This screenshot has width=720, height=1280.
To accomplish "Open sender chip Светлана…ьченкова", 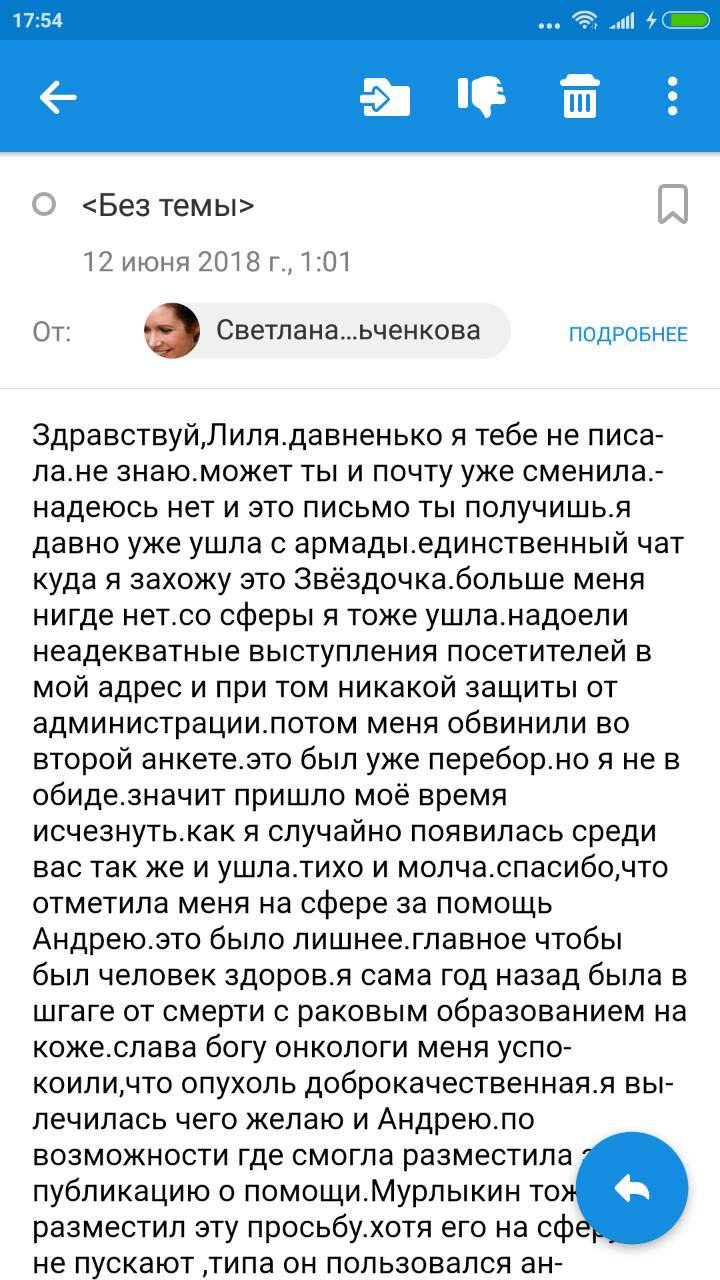I will click(327, 331).
